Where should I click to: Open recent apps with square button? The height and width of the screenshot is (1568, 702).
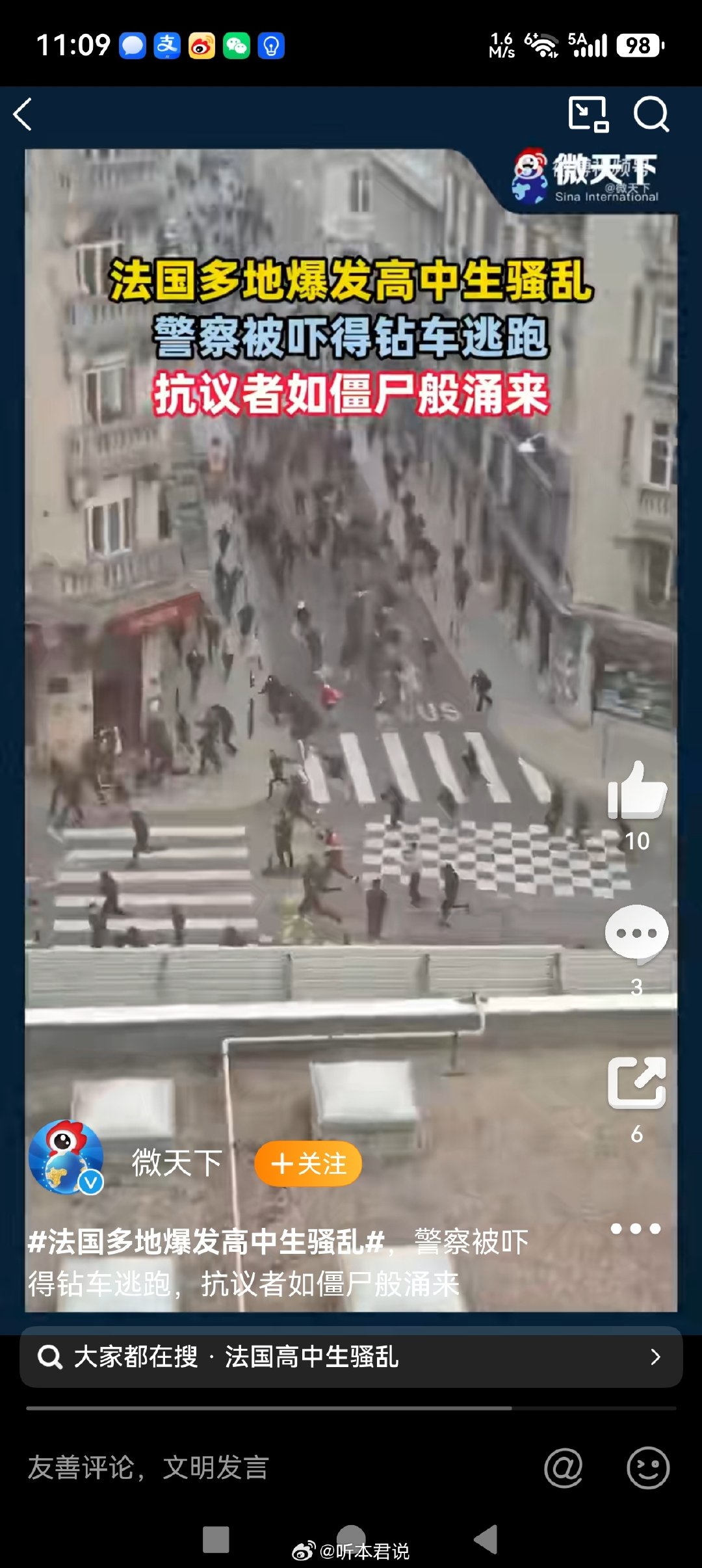[216, 1539]
